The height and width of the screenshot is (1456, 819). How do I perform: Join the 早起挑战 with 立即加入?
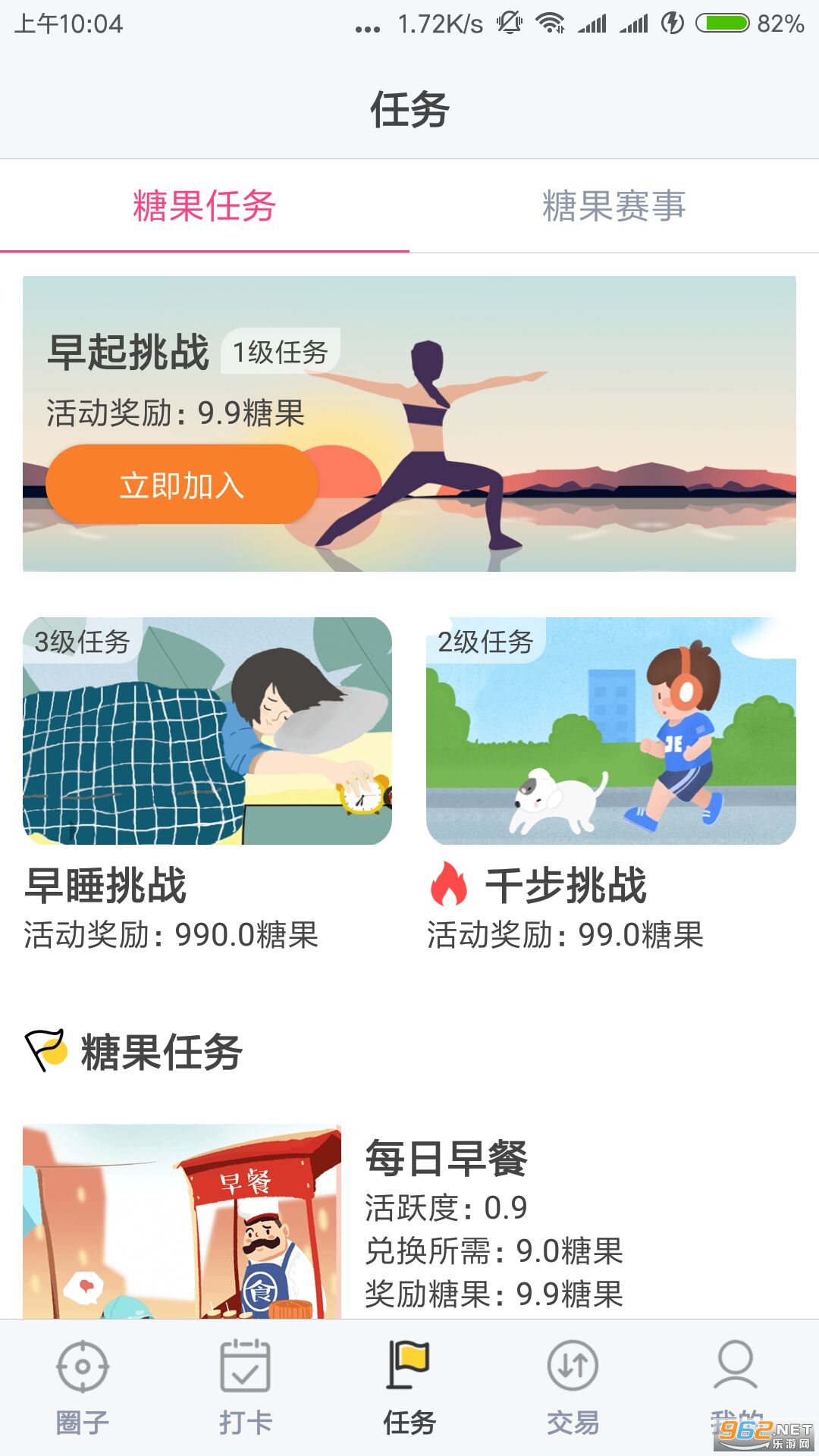click(x=181, y=485)
